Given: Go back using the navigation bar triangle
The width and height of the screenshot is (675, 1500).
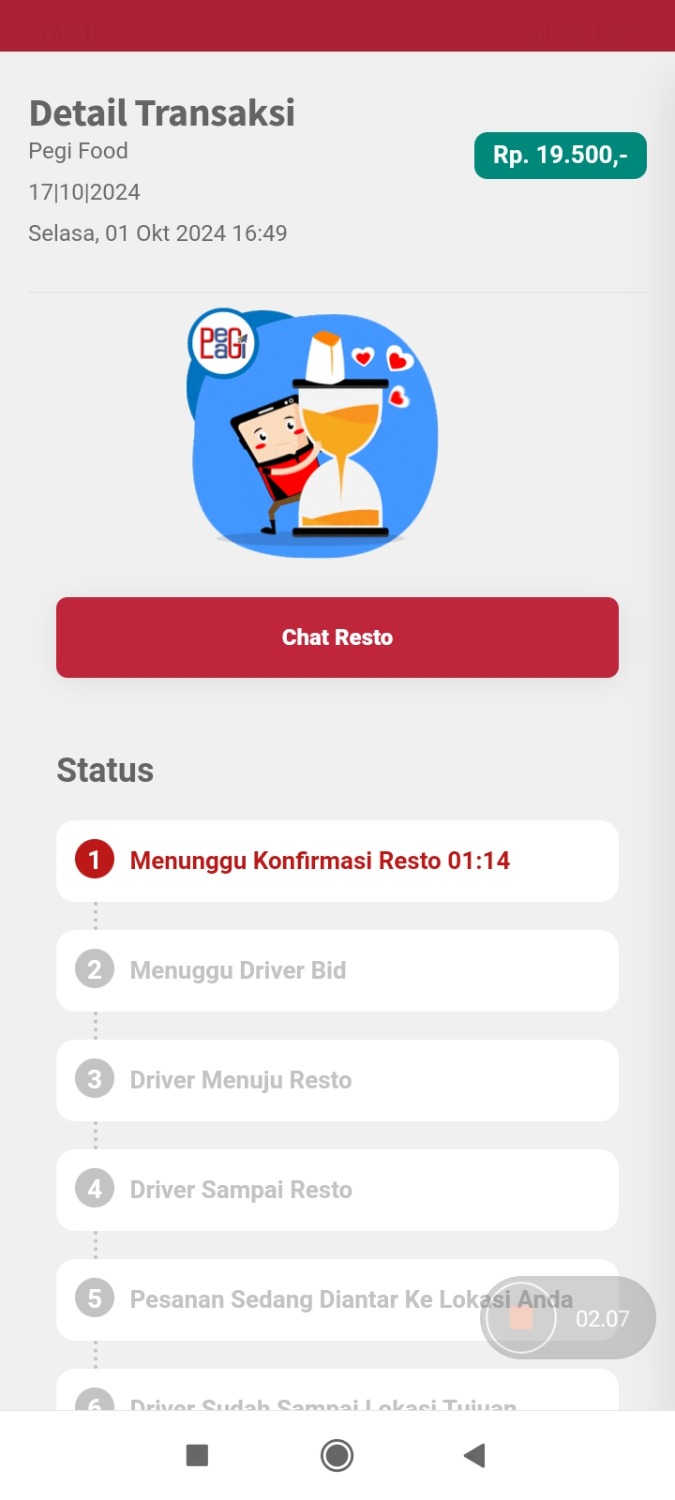Looking at the screenshot, I should click(475, 1455).
